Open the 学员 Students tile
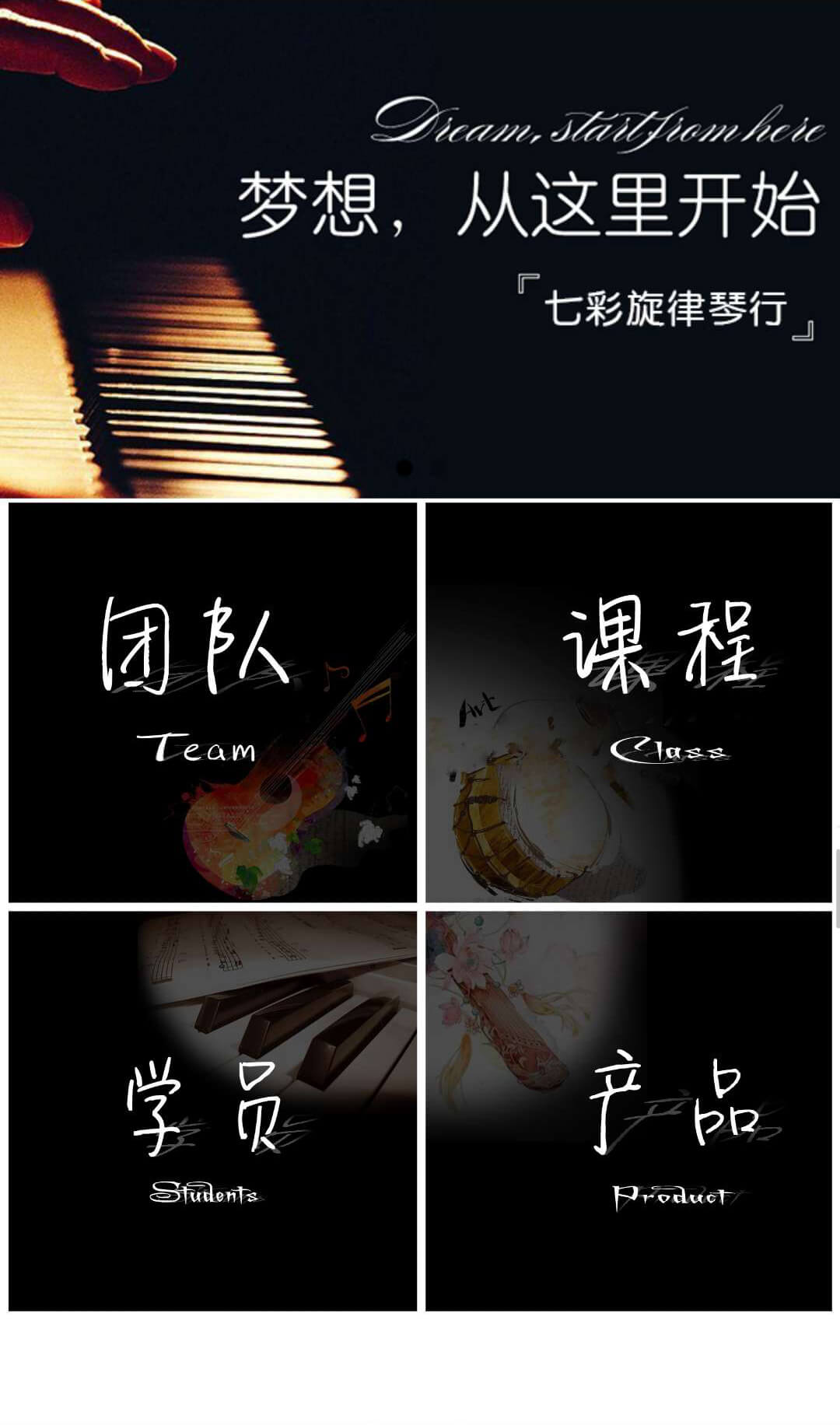The image size is (840, 1425). coord(212,1111)
